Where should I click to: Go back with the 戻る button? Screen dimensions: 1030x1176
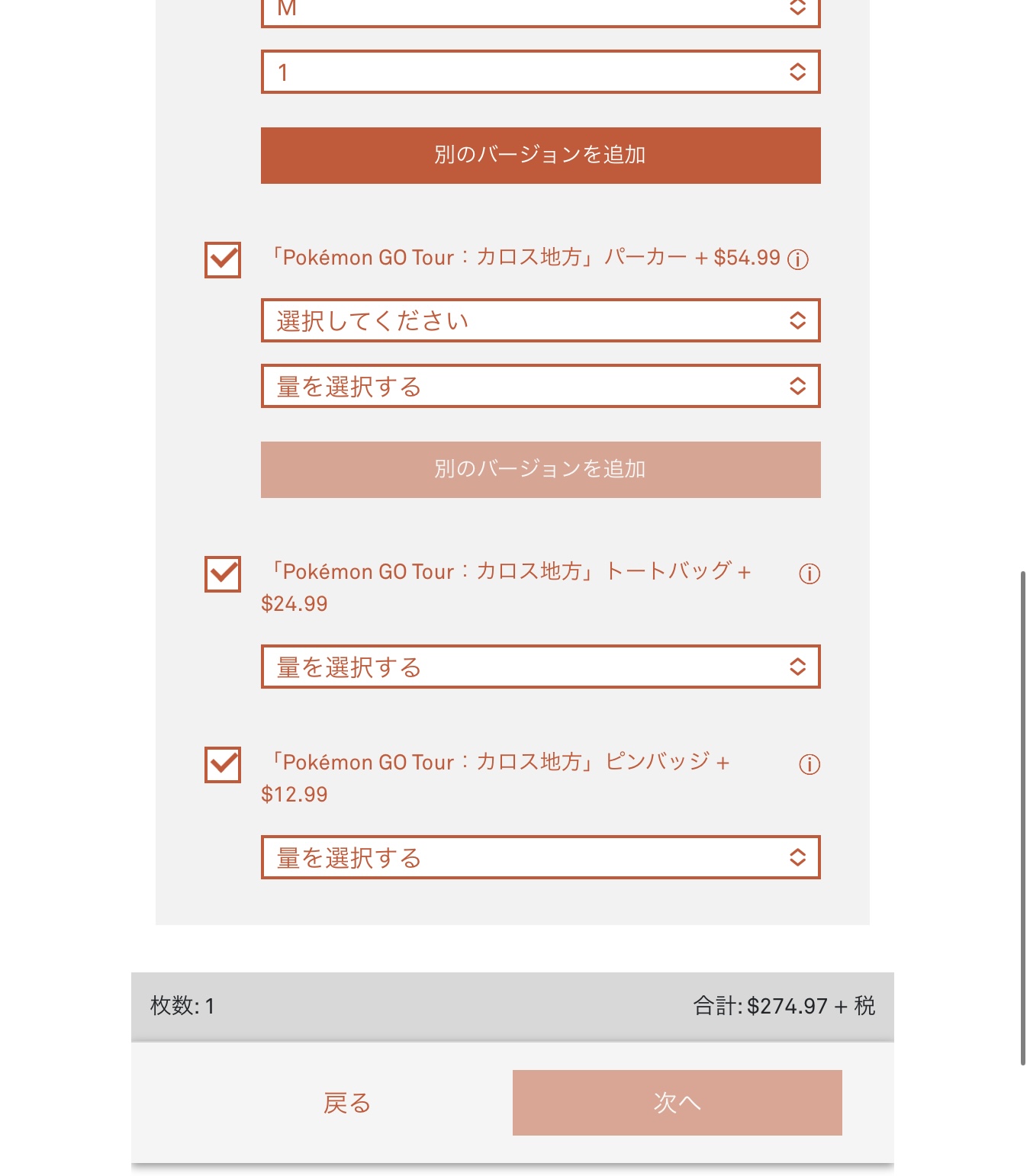pos(347,1103)
